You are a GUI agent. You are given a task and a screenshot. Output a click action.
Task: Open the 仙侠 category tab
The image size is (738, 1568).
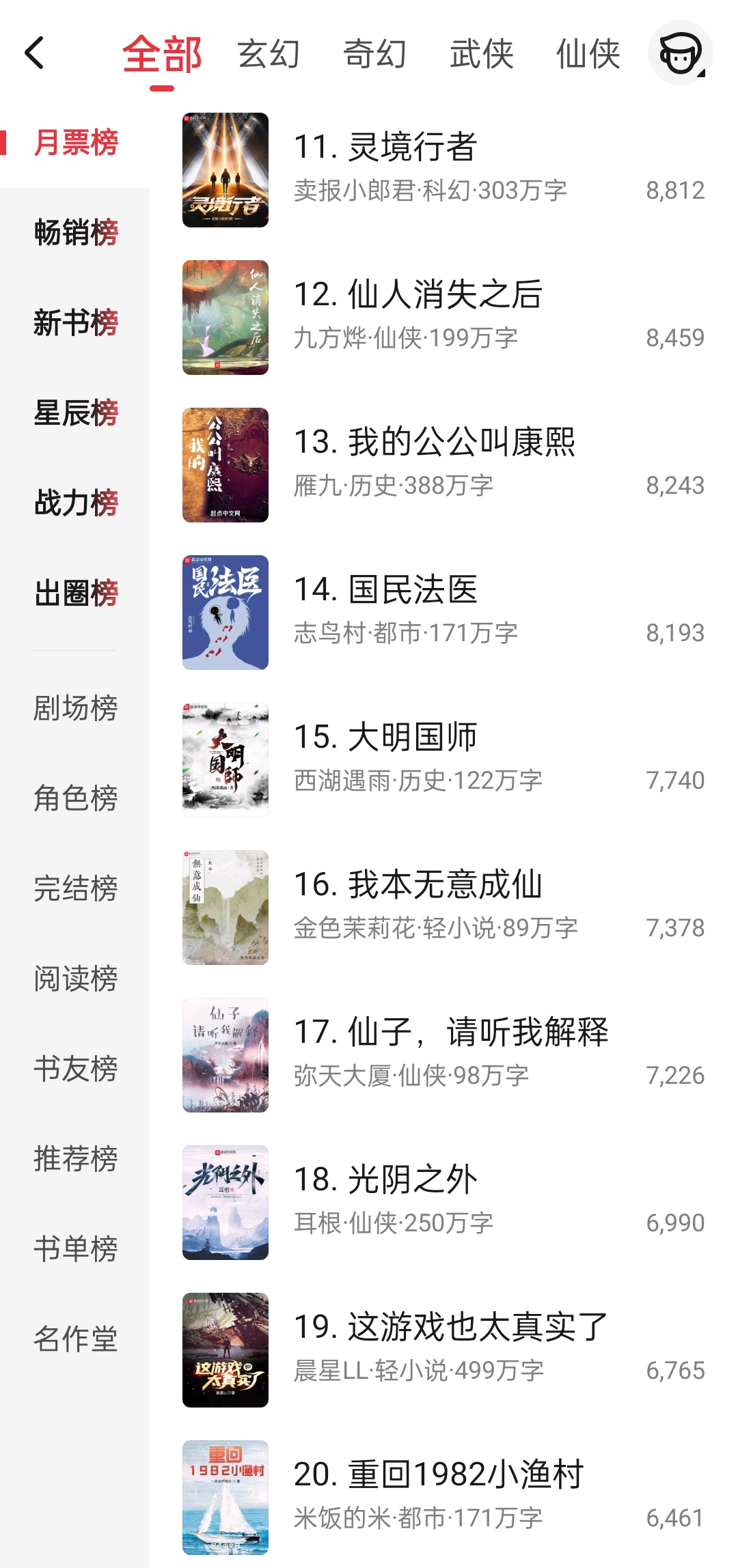(x=589, y=55)
